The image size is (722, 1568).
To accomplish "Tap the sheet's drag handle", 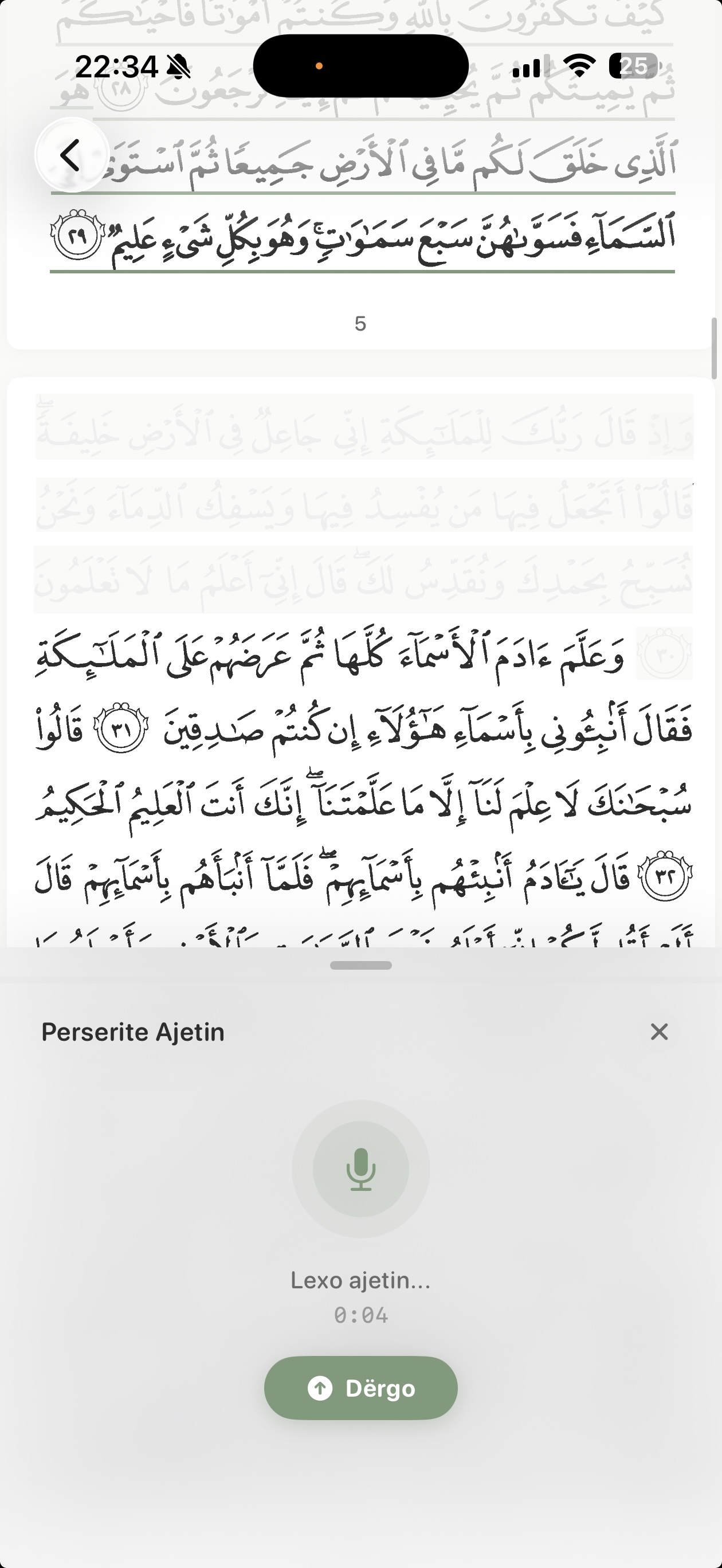I will pos(360,966).
